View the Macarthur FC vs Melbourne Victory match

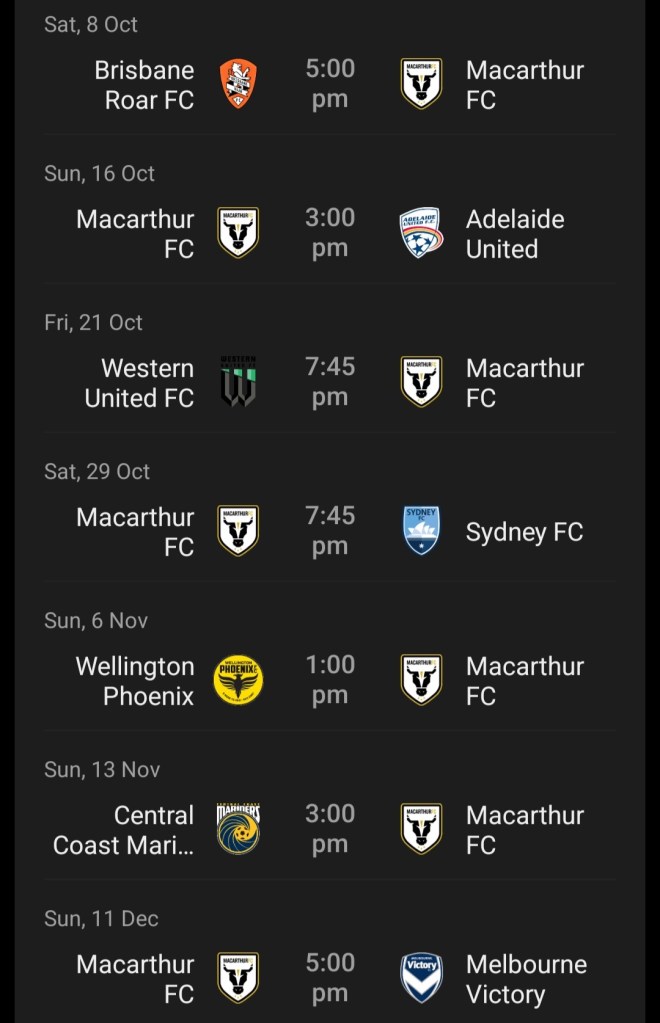click(x=330, y=978)
